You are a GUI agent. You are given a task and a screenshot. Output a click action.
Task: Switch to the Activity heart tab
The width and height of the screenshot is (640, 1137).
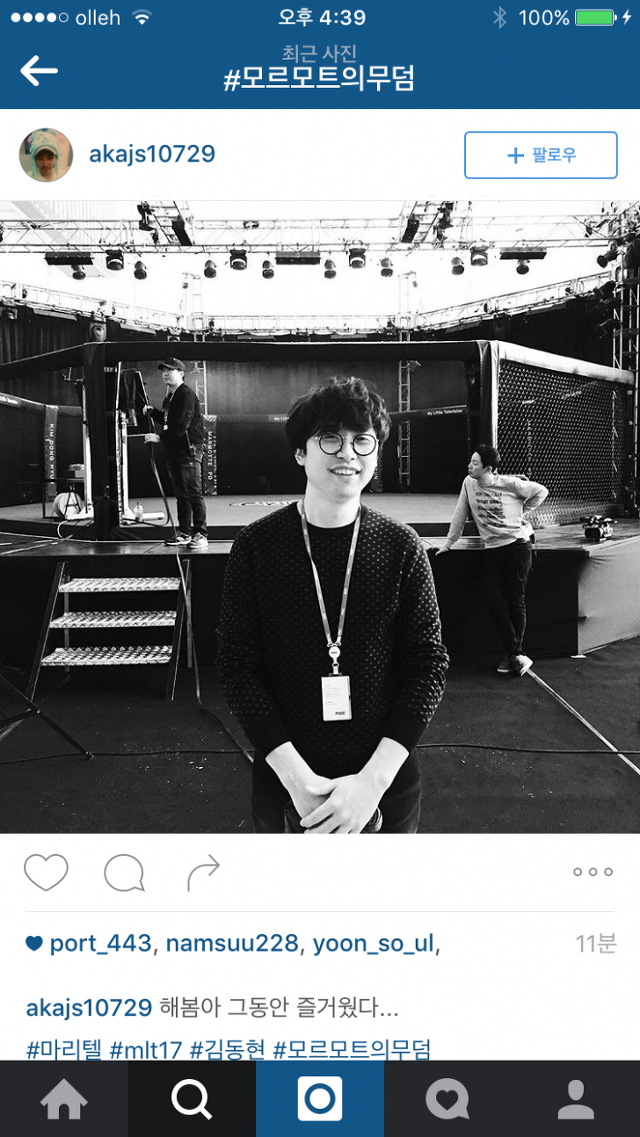tap(448, 1099)
